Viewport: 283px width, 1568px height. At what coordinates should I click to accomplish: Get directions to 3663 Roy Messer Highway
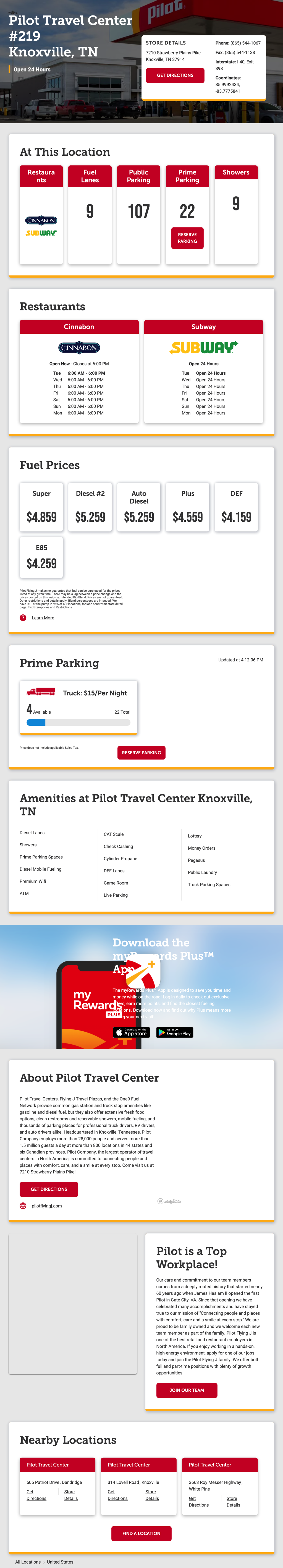pos(198,1501)
